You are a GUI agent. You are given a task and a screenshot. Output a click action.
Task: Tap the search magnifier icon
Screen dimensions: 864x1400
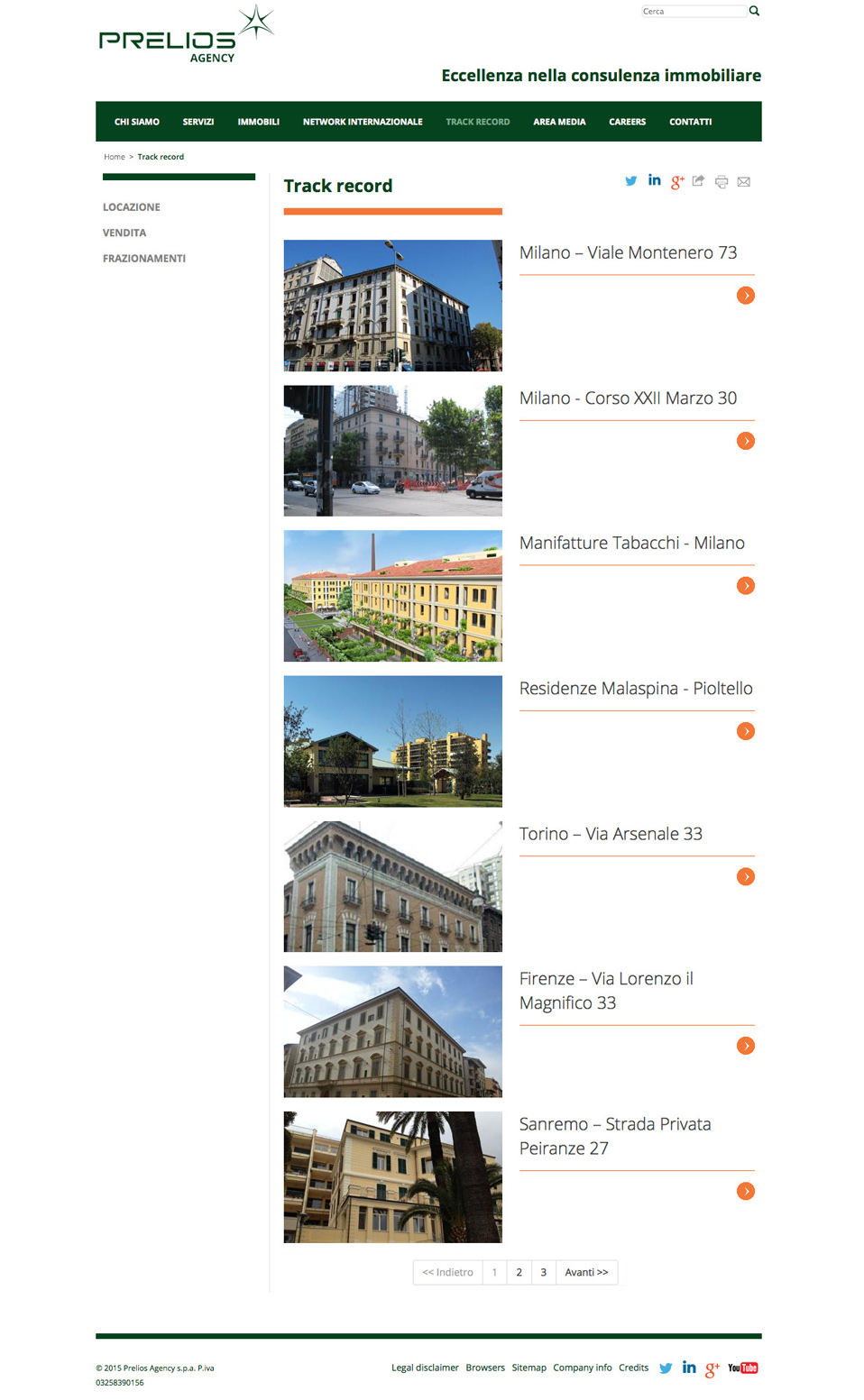pyautogui.click(x=754, y=11)
